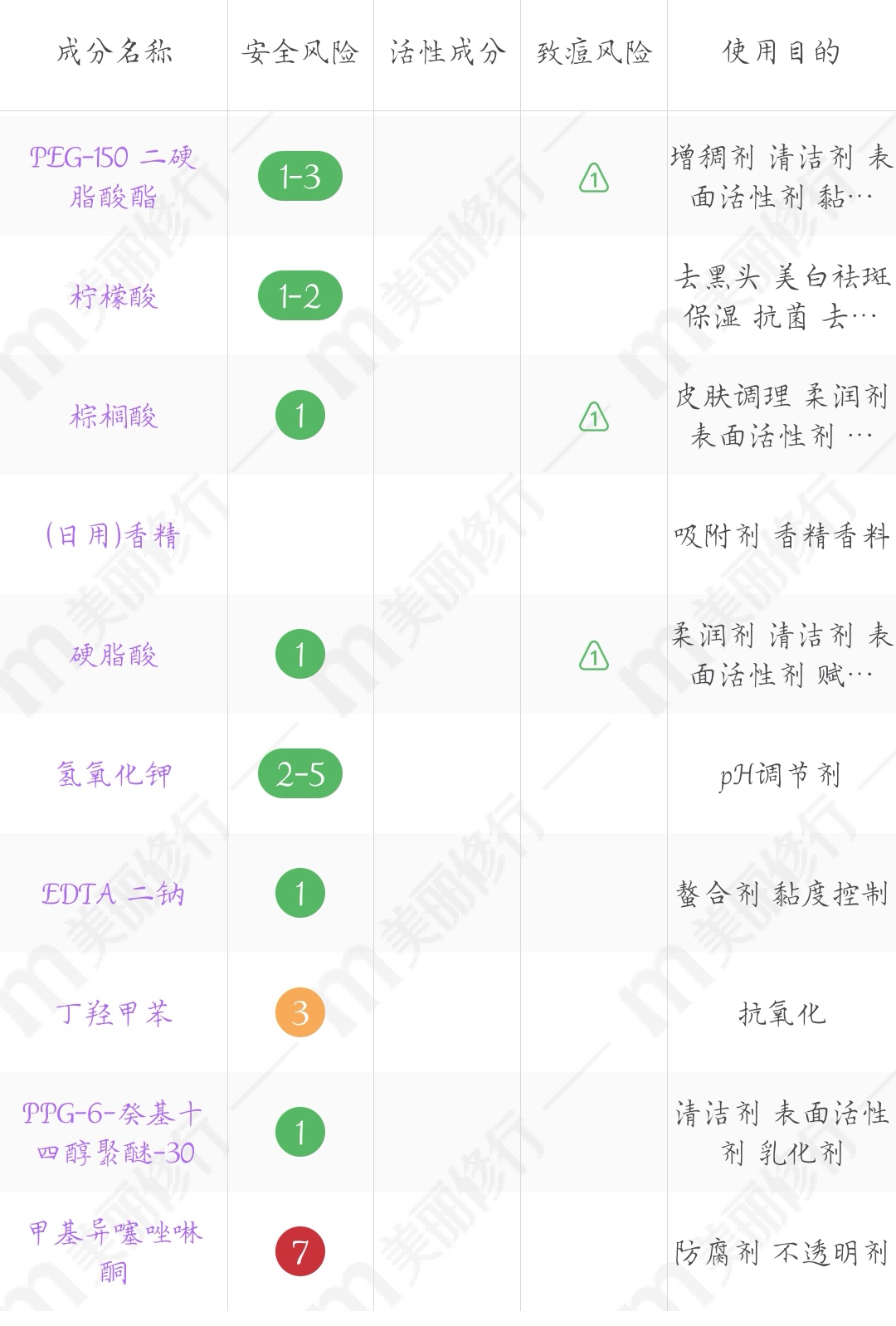896x1326 pixels.
Task: Open the (日用)香精 ingredient entry
Action: [x=114, y=535]
